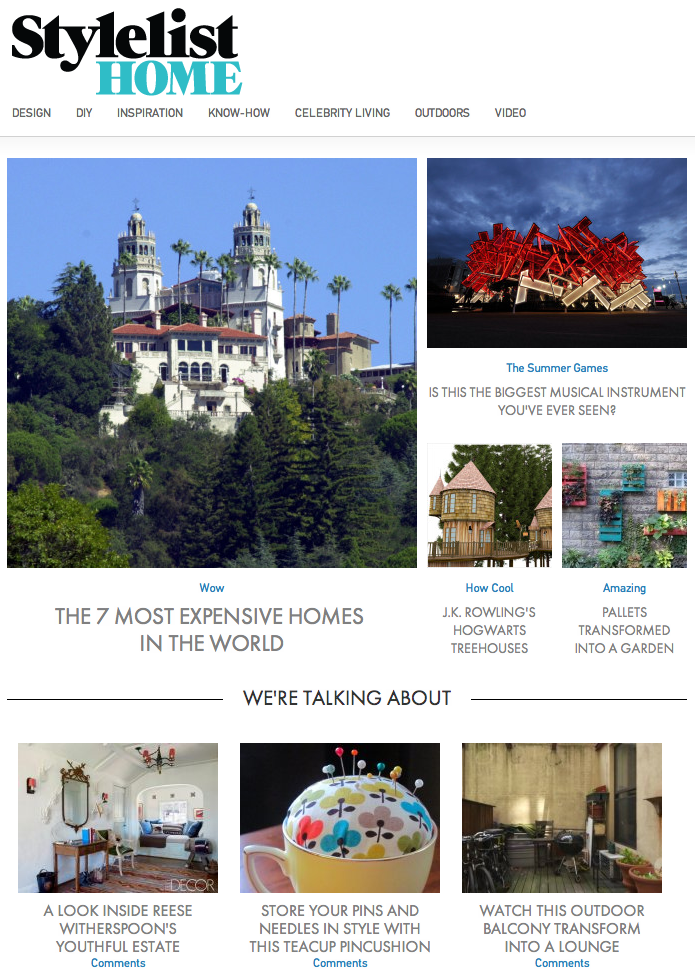
Task: View comments on the teacup pincushion article
Action: [340, 963]
